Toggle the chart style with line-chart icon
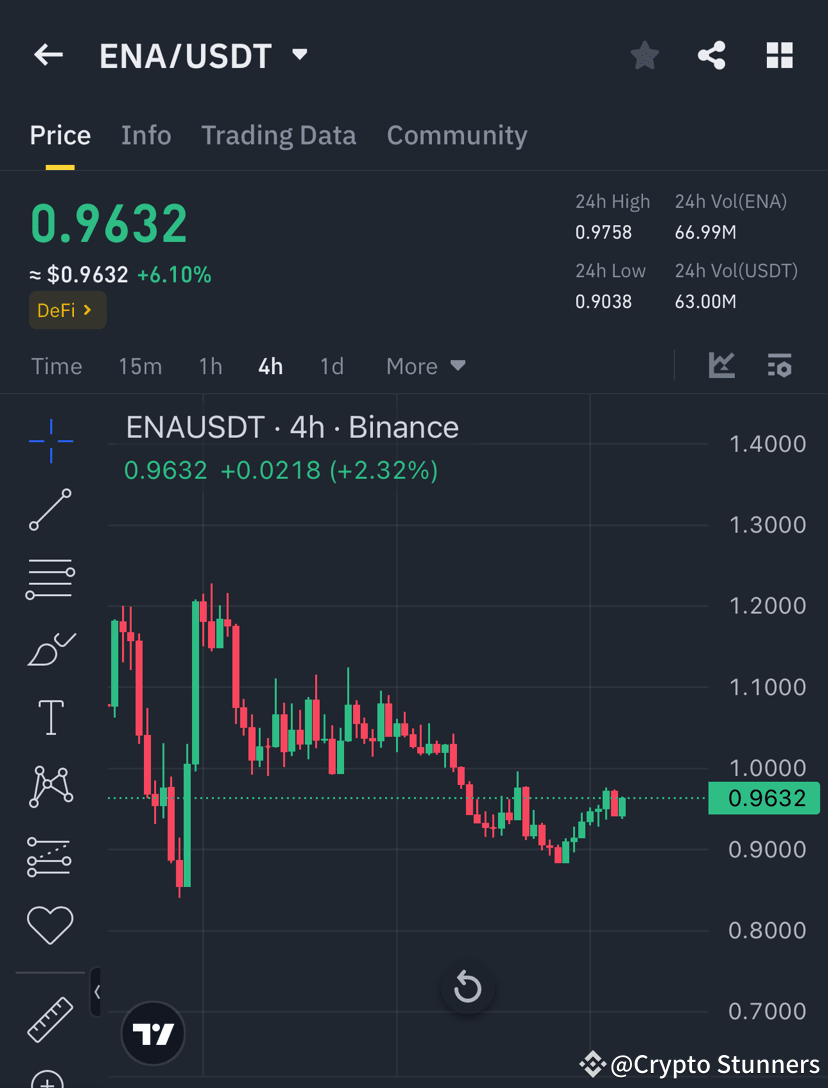Viewport: 828px width, 1088px height. (x=721, y=366)
